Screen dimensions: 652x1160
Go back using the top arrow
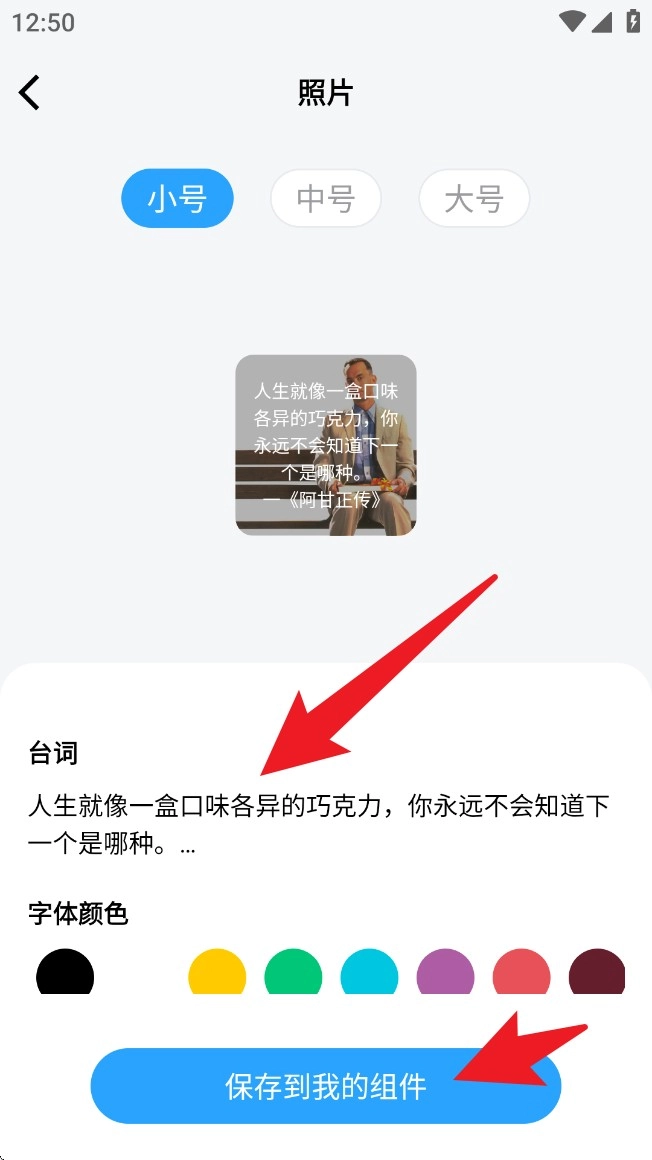(30, 93)
